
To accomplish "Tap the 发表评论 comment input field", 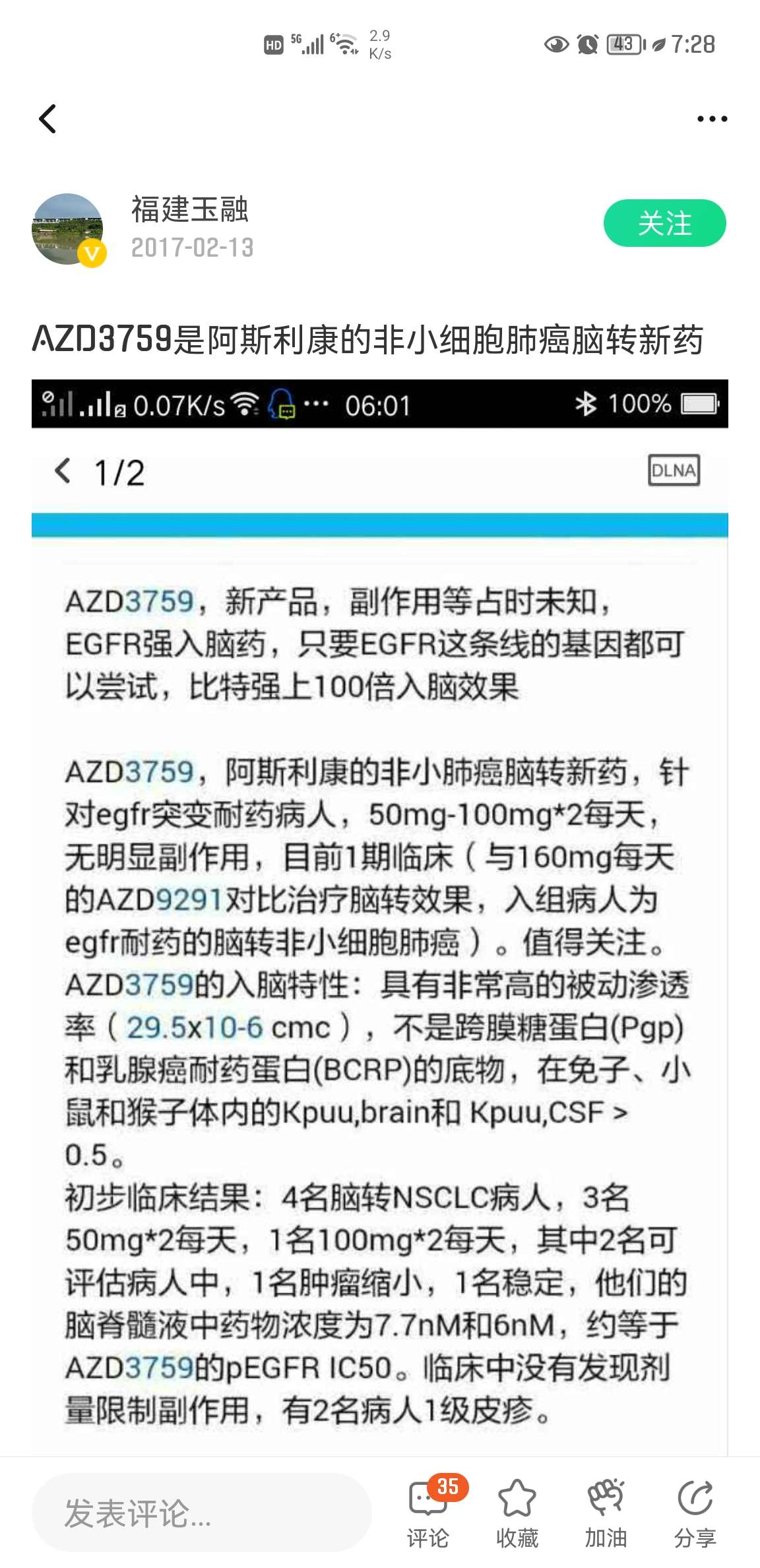I will click(x=201, y=1513).
